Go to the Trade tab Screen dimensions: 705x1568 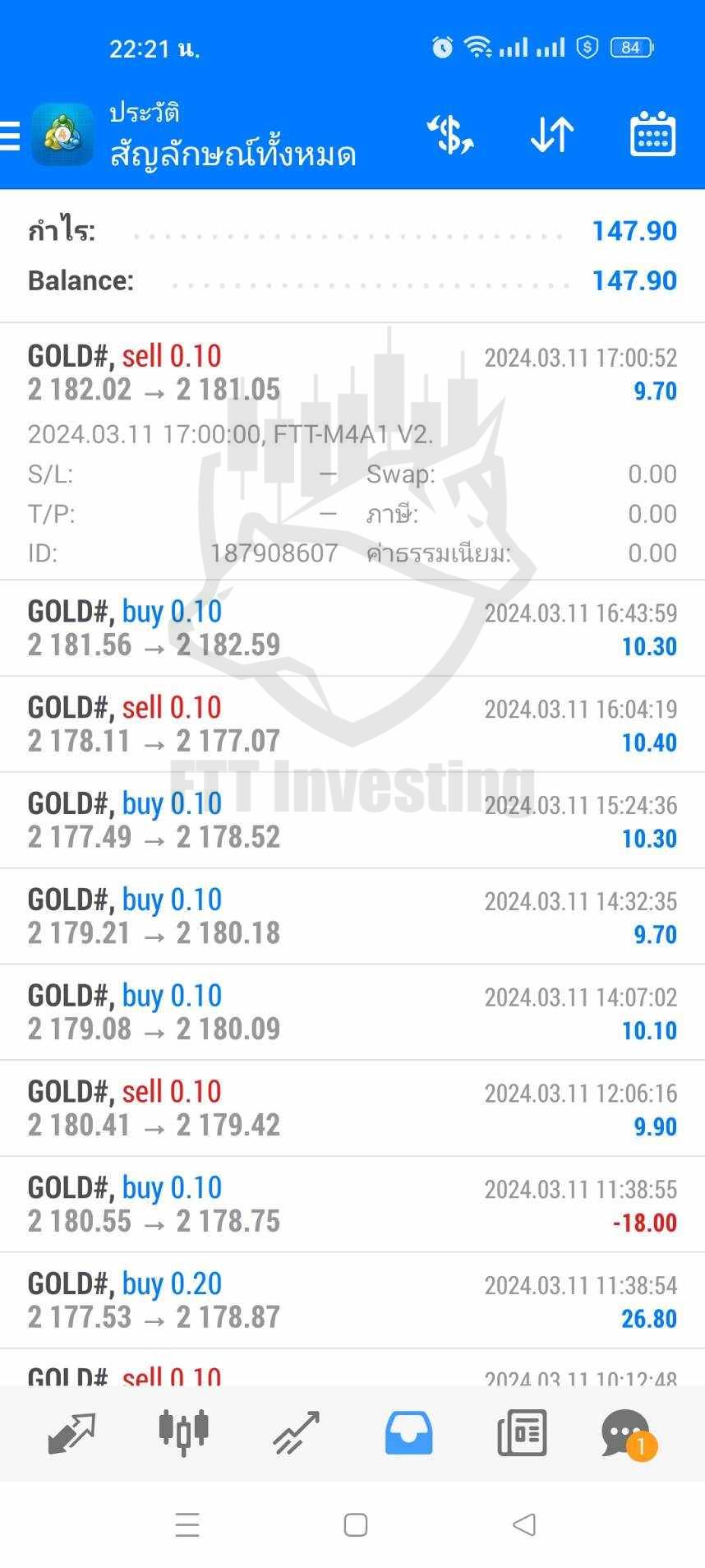point(296,1433)
